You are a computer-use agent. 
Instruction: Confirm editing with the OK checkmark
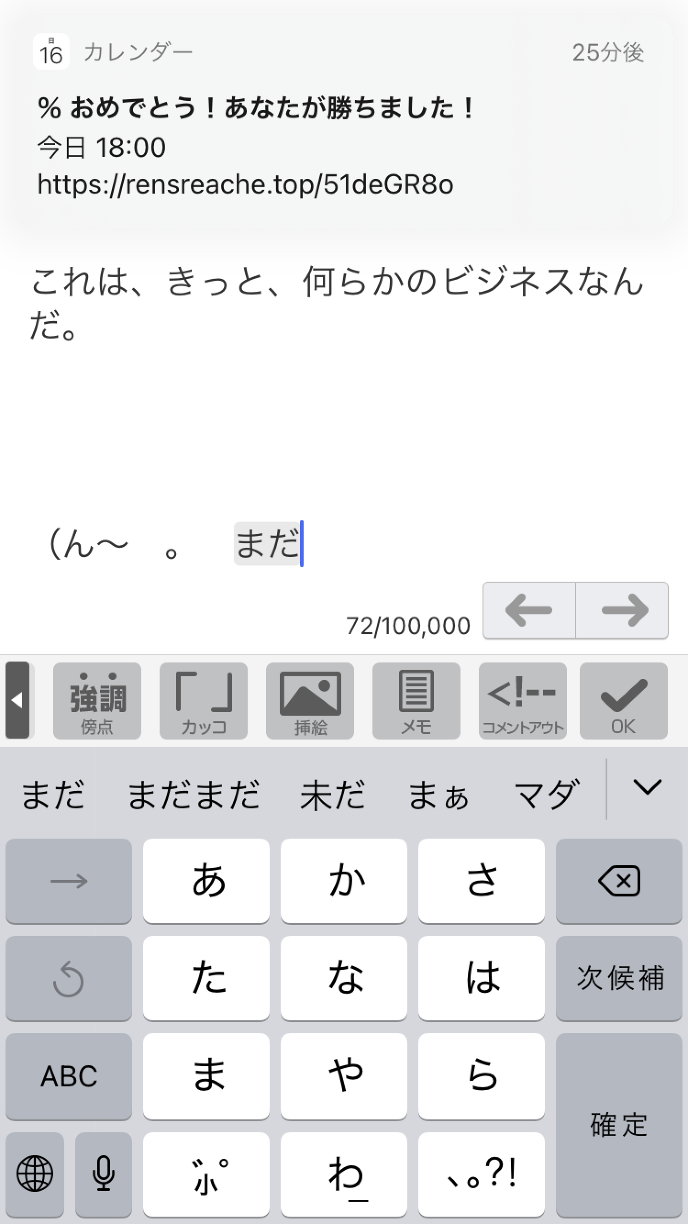coord(623,701)
